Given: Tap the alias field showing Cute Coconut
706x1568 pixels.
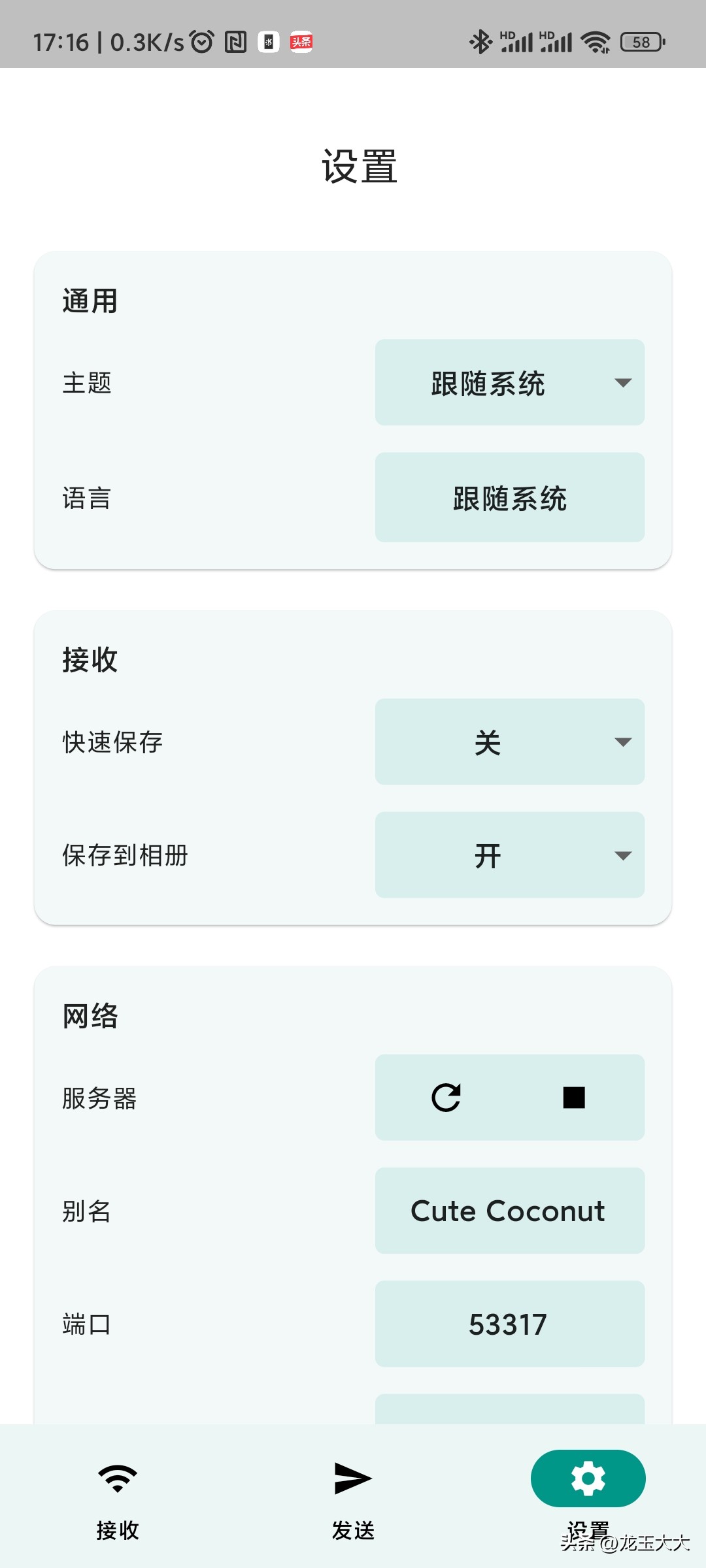Looking at the screenshot, I should click(x=509, y=1211).
